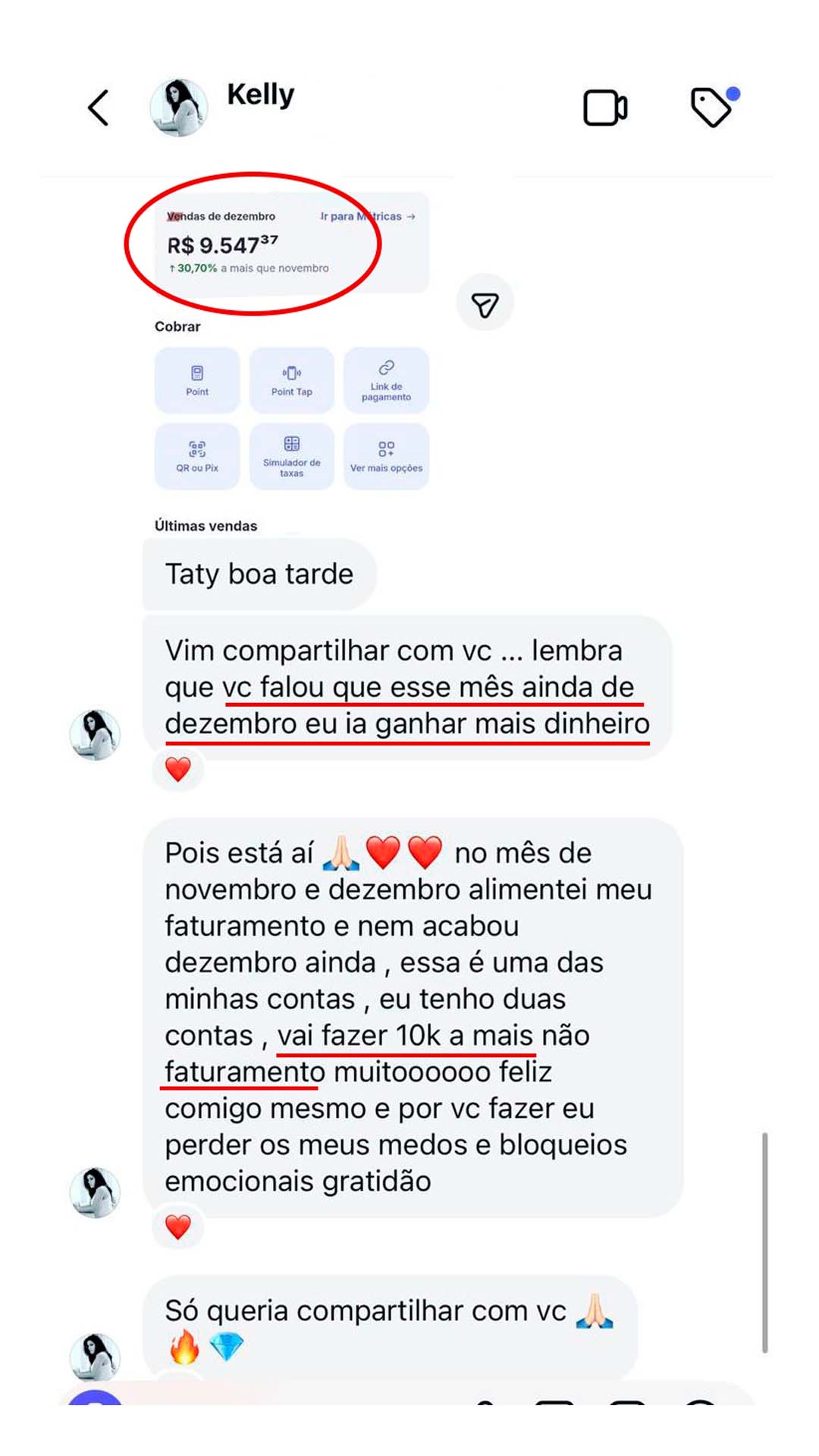
Task: View heart reaction on the 'Pois está aí' message
Action: click(178, 1226)
